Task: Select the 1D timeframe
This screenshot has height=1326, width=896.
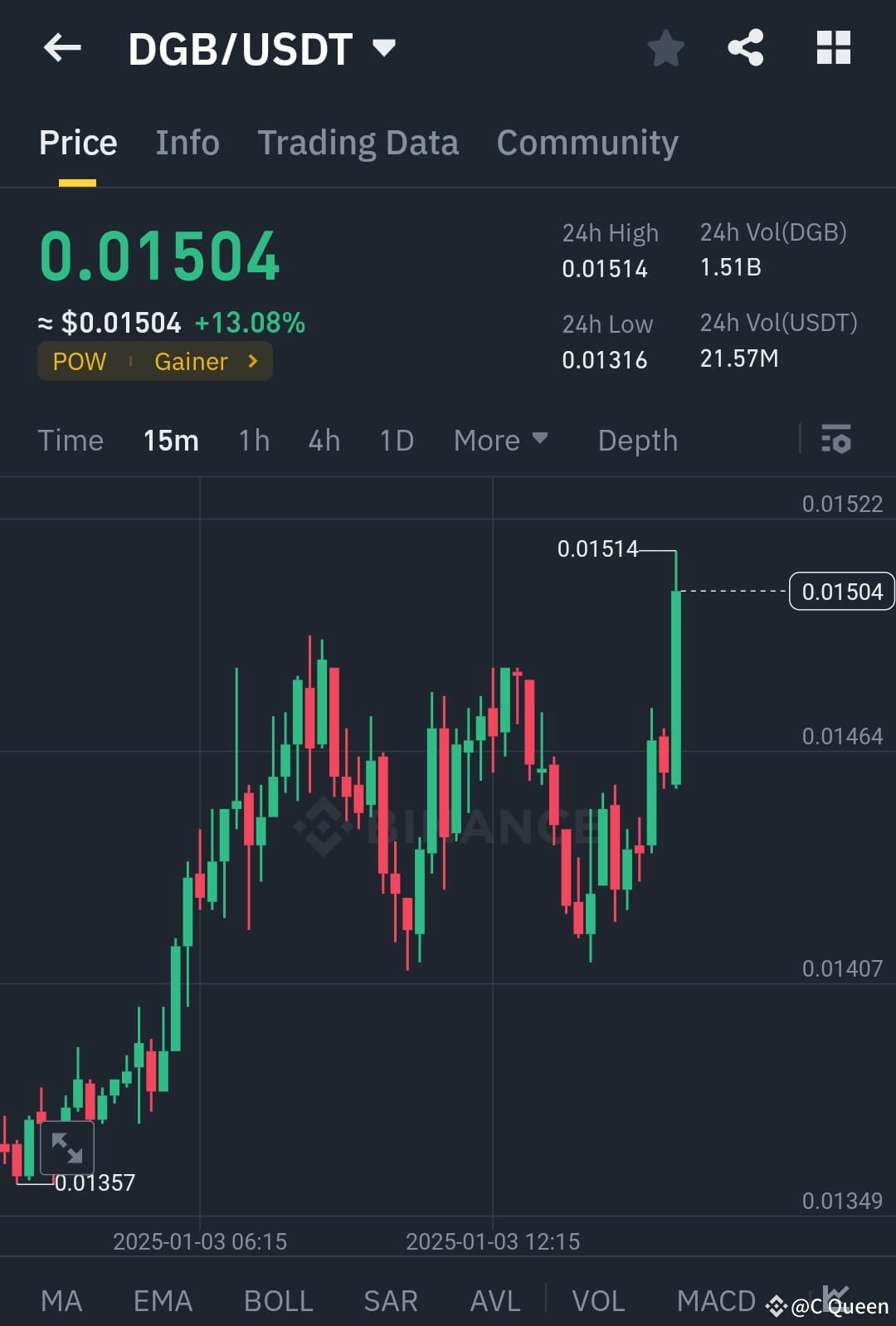Action: (396, 440)
